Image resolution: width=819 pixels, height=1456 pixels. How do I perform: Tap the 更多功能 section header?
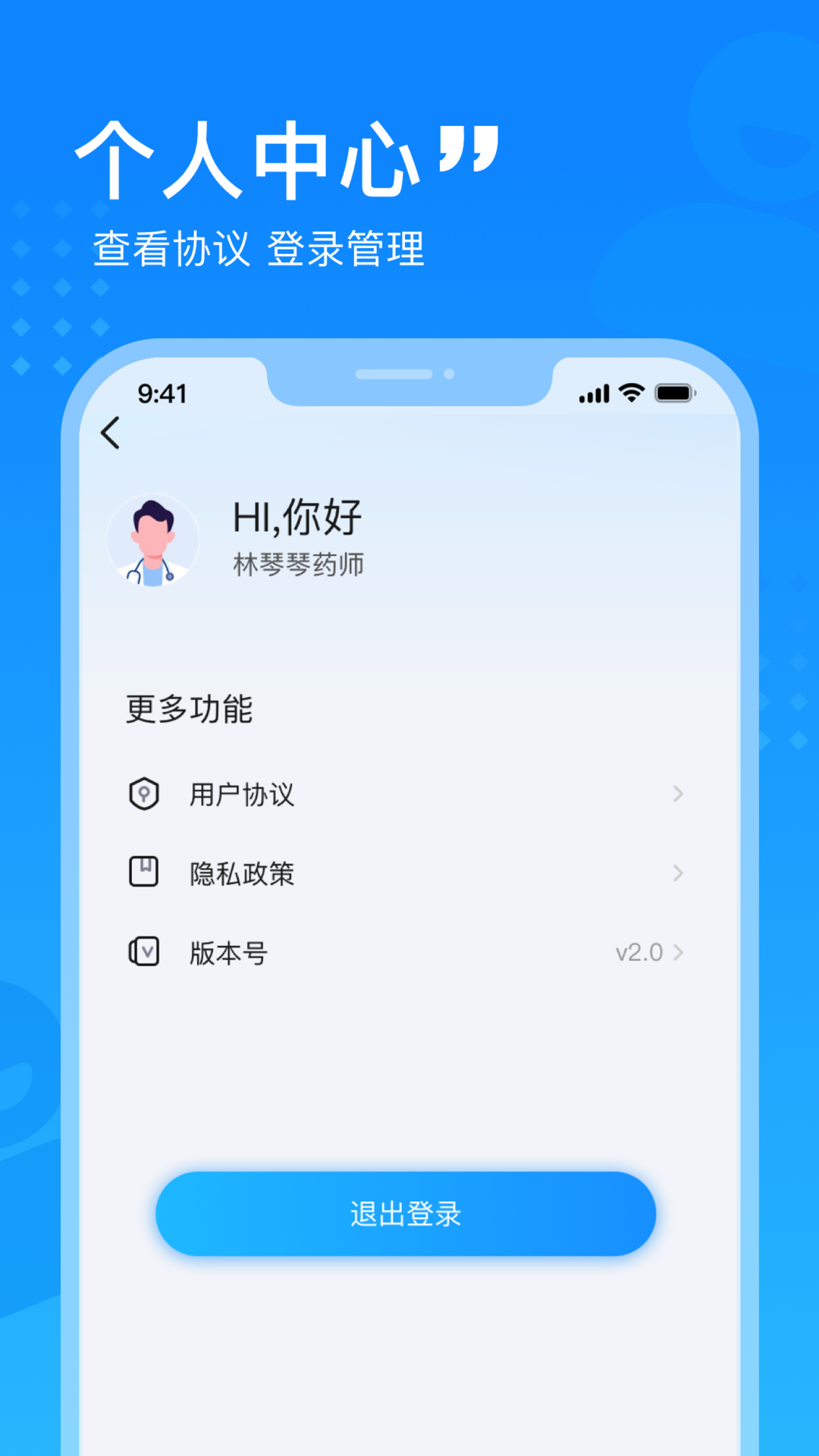click(188, 711)
